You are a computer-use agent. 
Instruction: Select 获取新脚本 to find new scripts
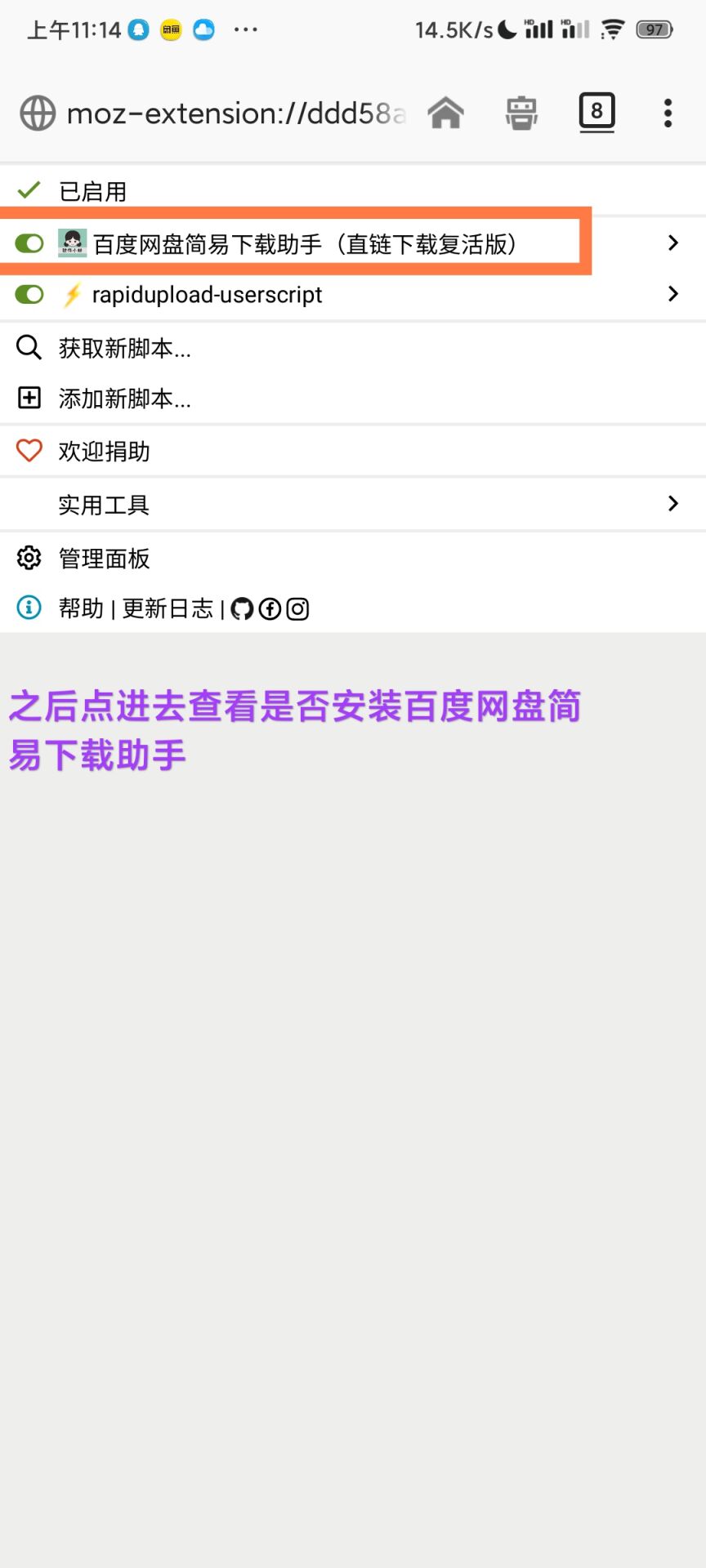click(124, 348)
